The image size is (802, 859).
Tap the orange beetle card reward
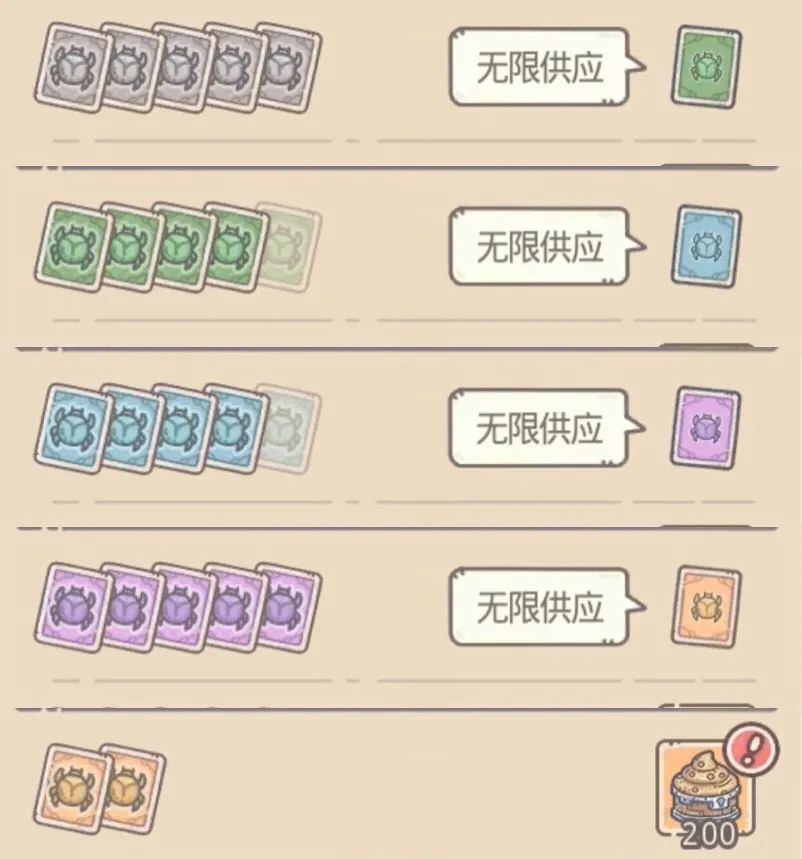(706, 606)
